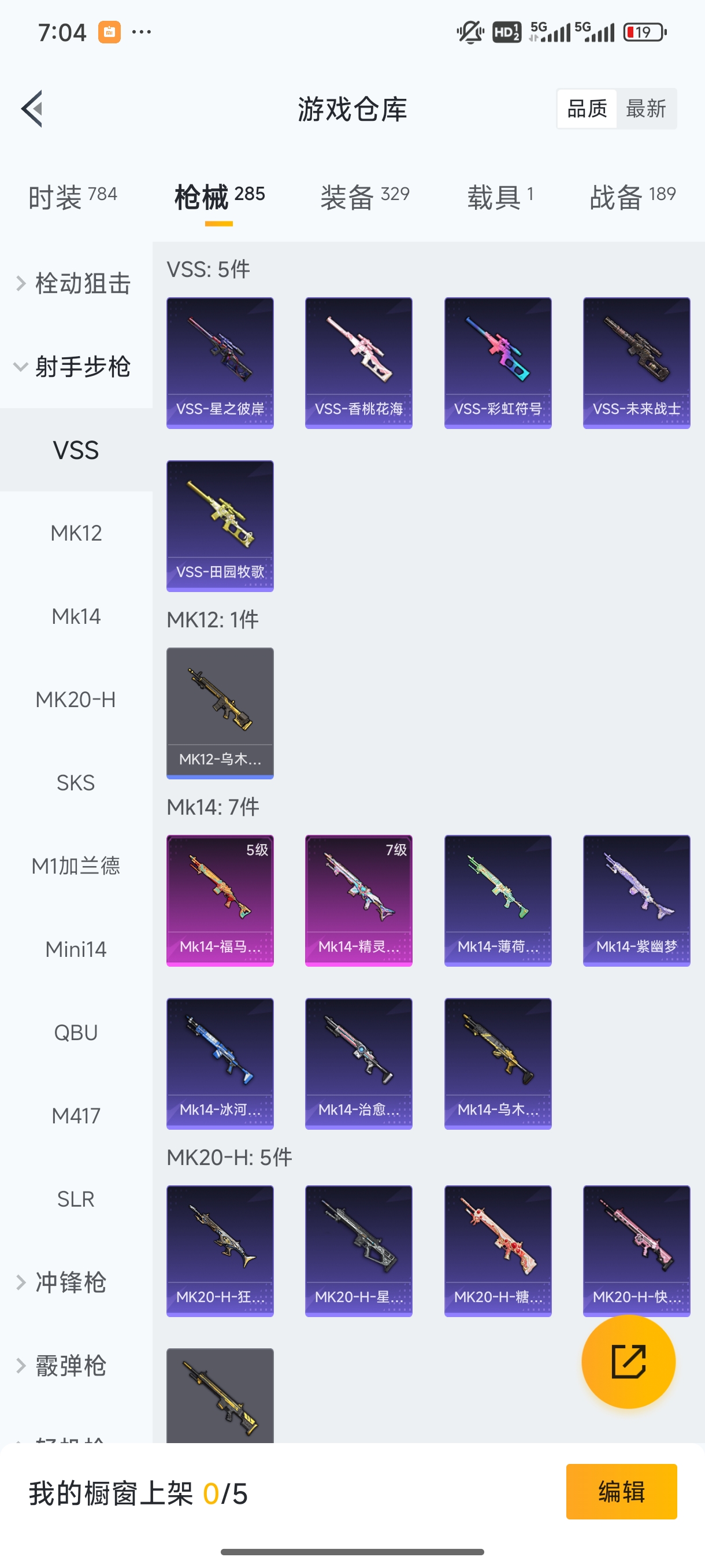The height and width of the screenshot is (1568, 705).
Task: Sort warehouse by 品质
Action: (587, 109)
